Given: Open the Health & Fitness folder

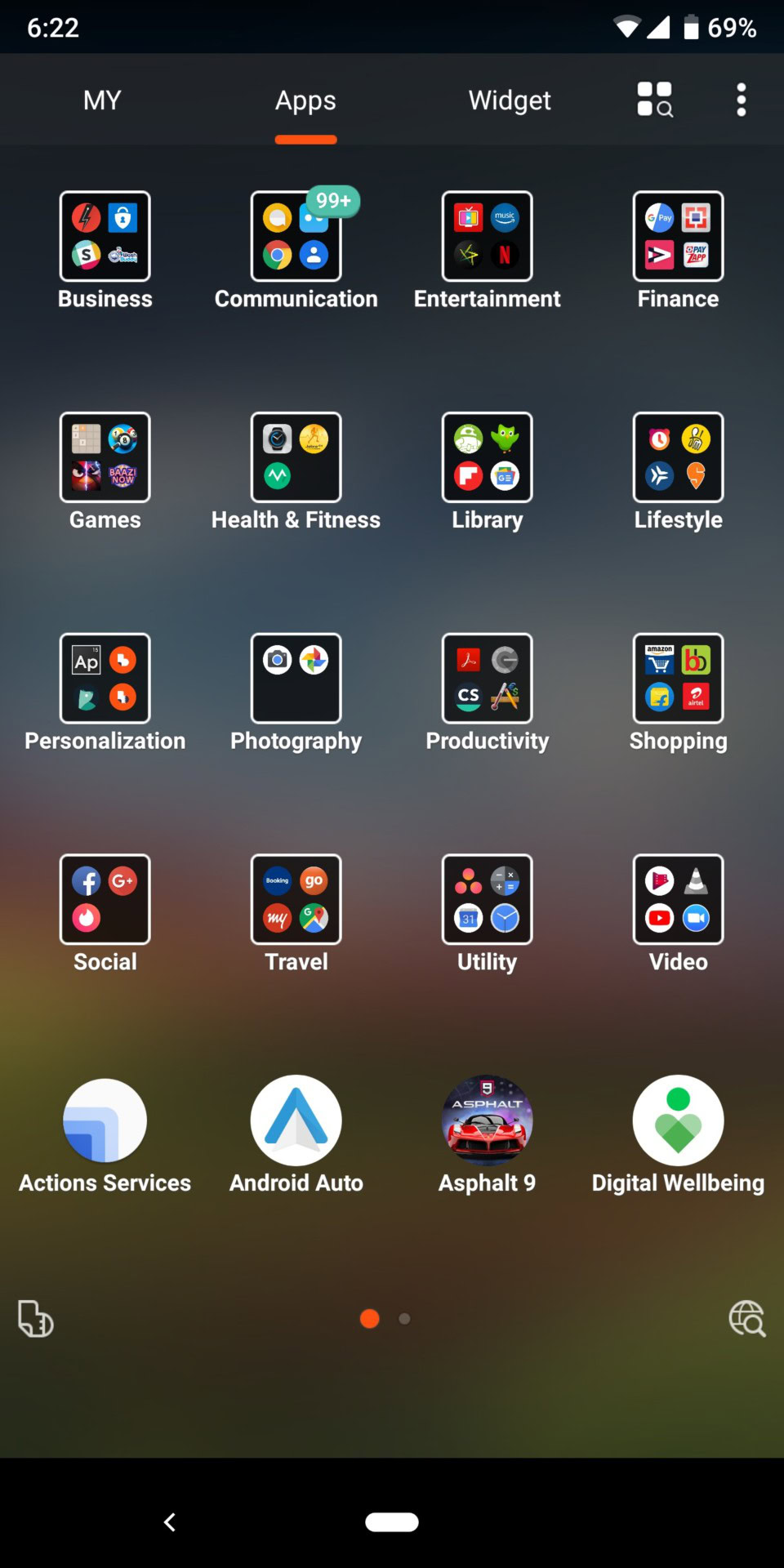Looking at the screenshot, I should point(296,457).
